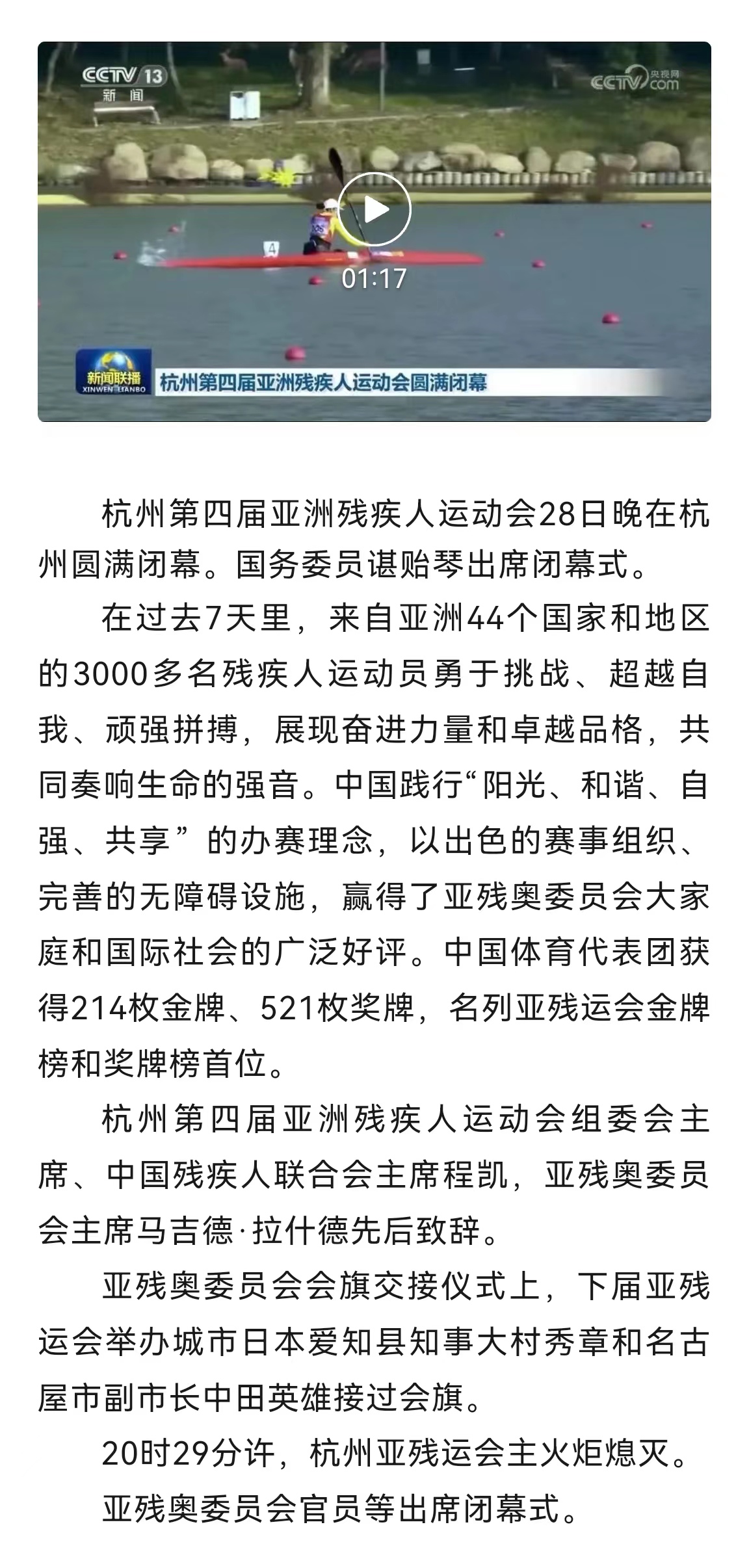
Task: Play the CCTV news video
Action: pyautogui.click(x=374, y=210)
